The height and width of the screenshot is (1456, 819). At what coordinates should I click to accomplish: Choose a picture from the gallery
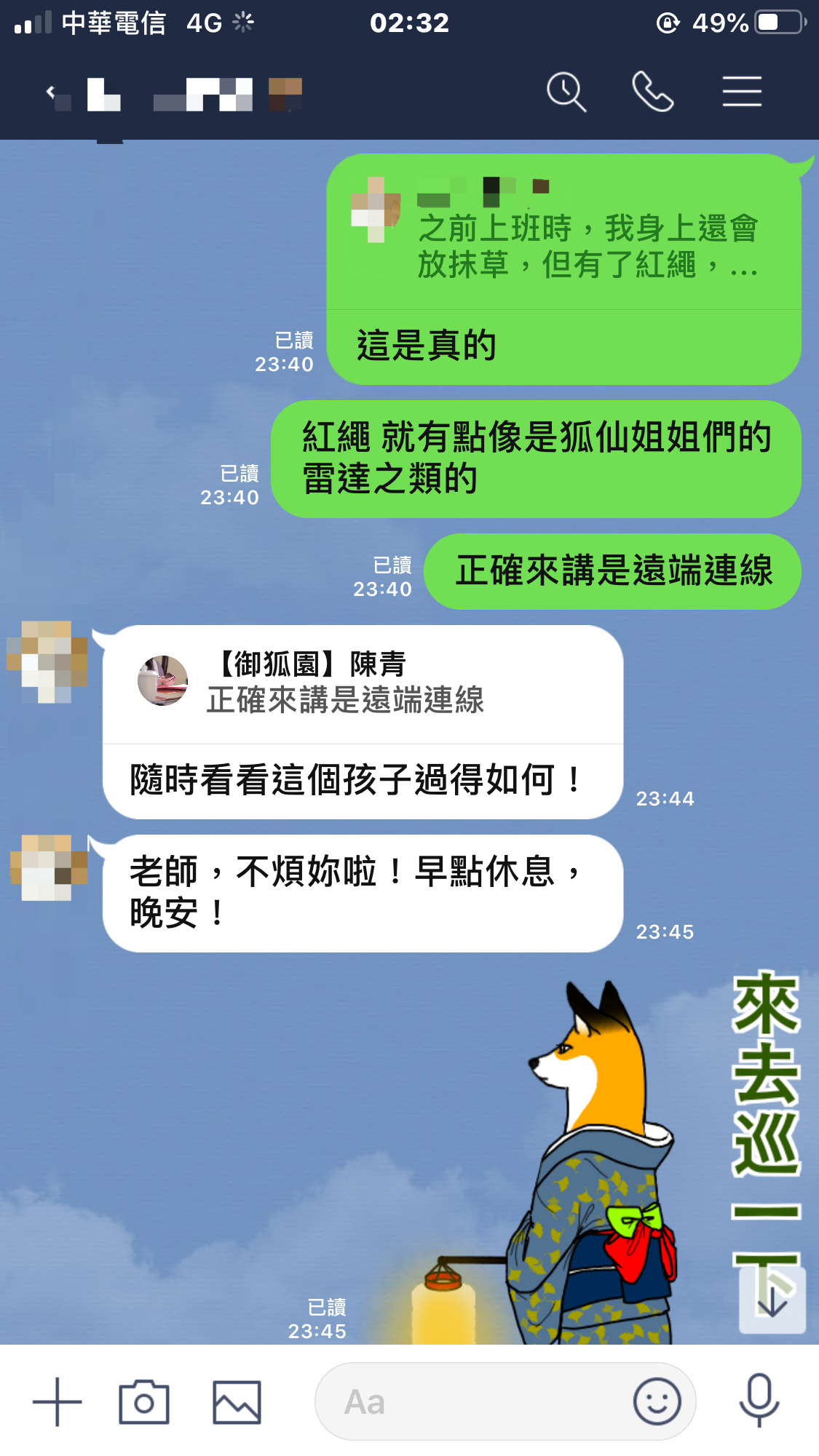tap(237, 1401)
